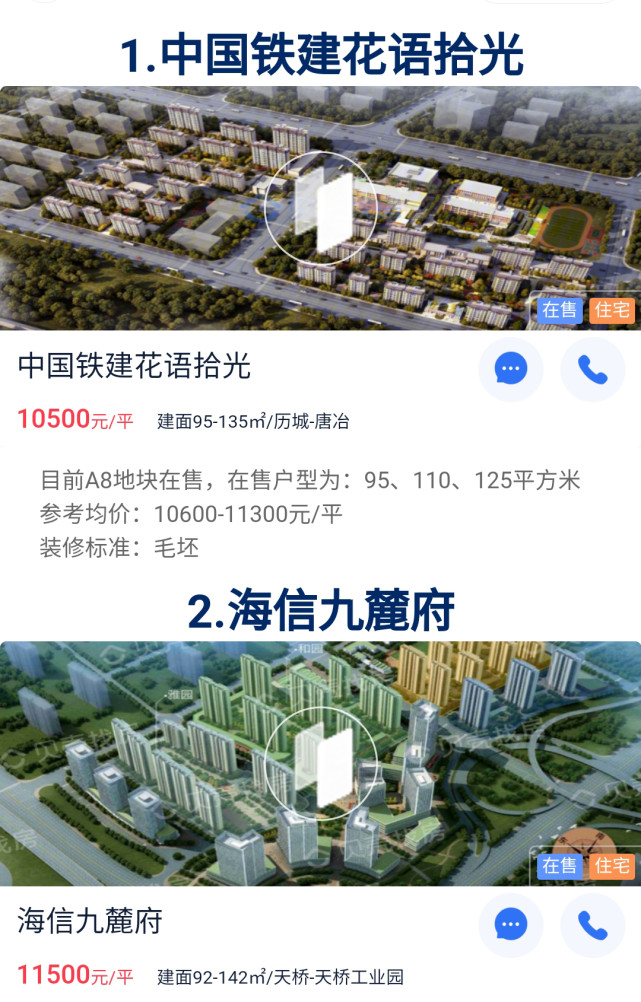641x1002 pixels.
Task: Open the 中国铁建花语拾光 listing details
Action: [x=134, y=366]
